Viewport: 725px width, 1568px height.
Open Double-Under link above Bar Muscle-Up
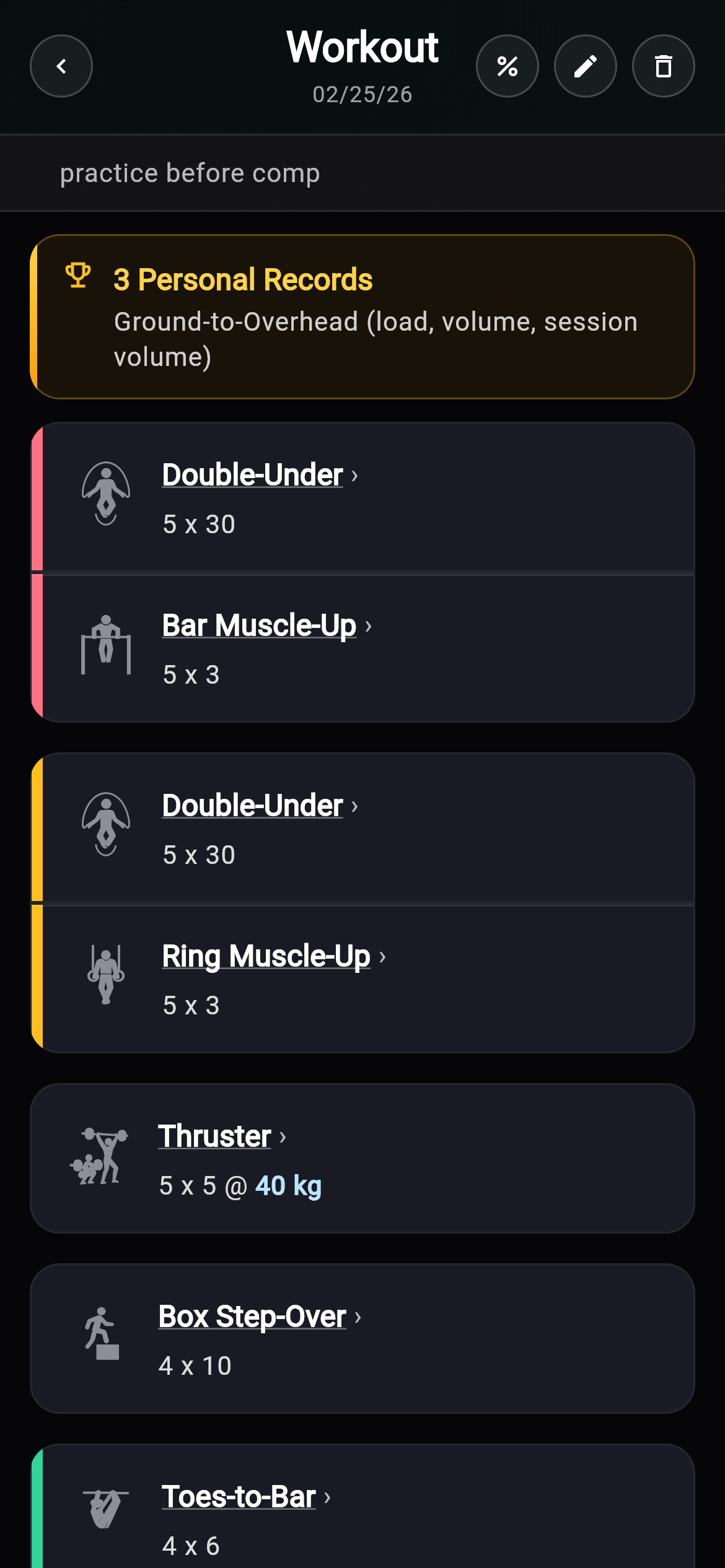coord(253,475)
